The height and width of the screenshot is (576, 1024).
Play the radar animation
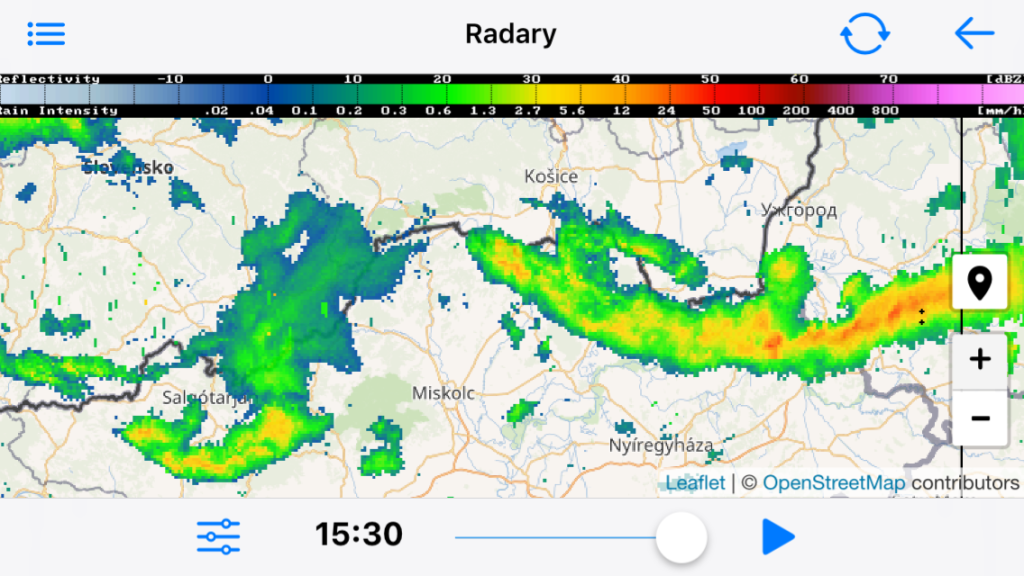click(x=777, y=537)
